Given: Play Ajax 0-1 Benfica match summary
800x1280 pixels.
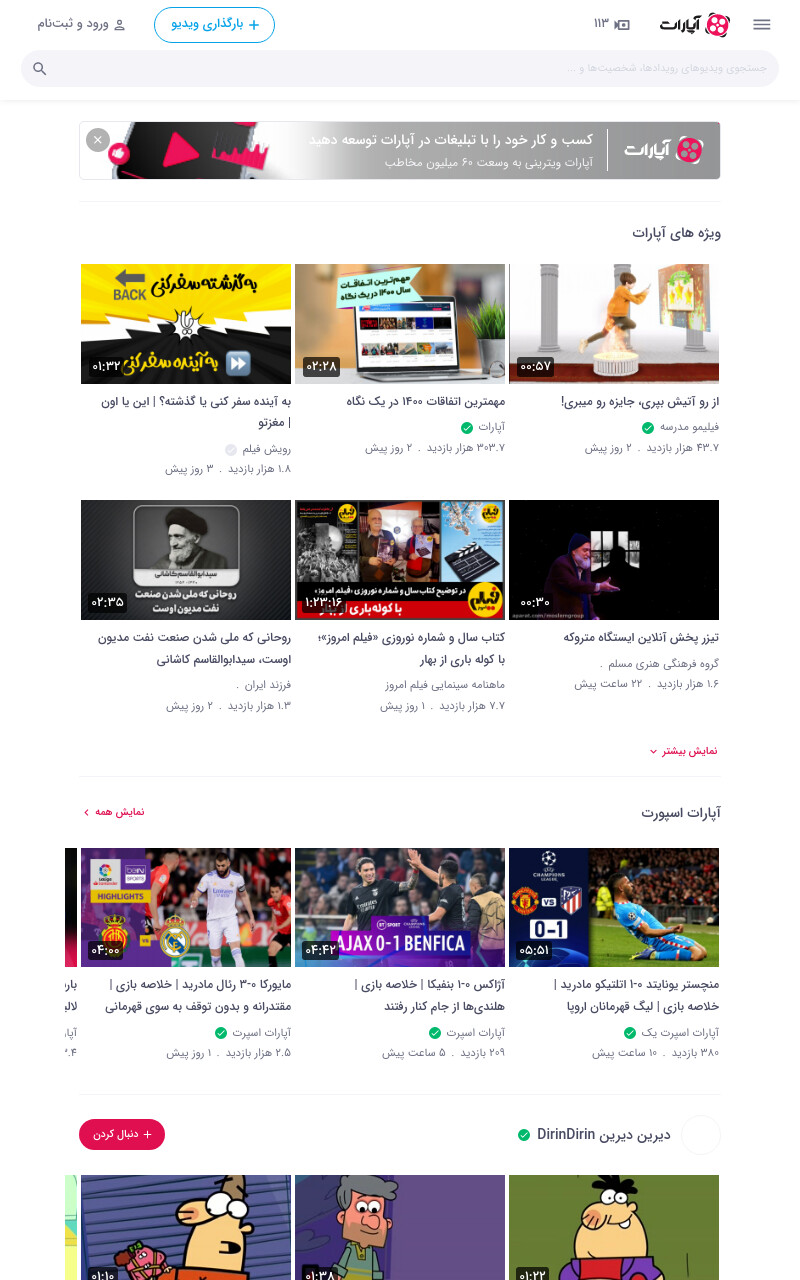Looking at the screenshot, I should [x=400, y=908].
